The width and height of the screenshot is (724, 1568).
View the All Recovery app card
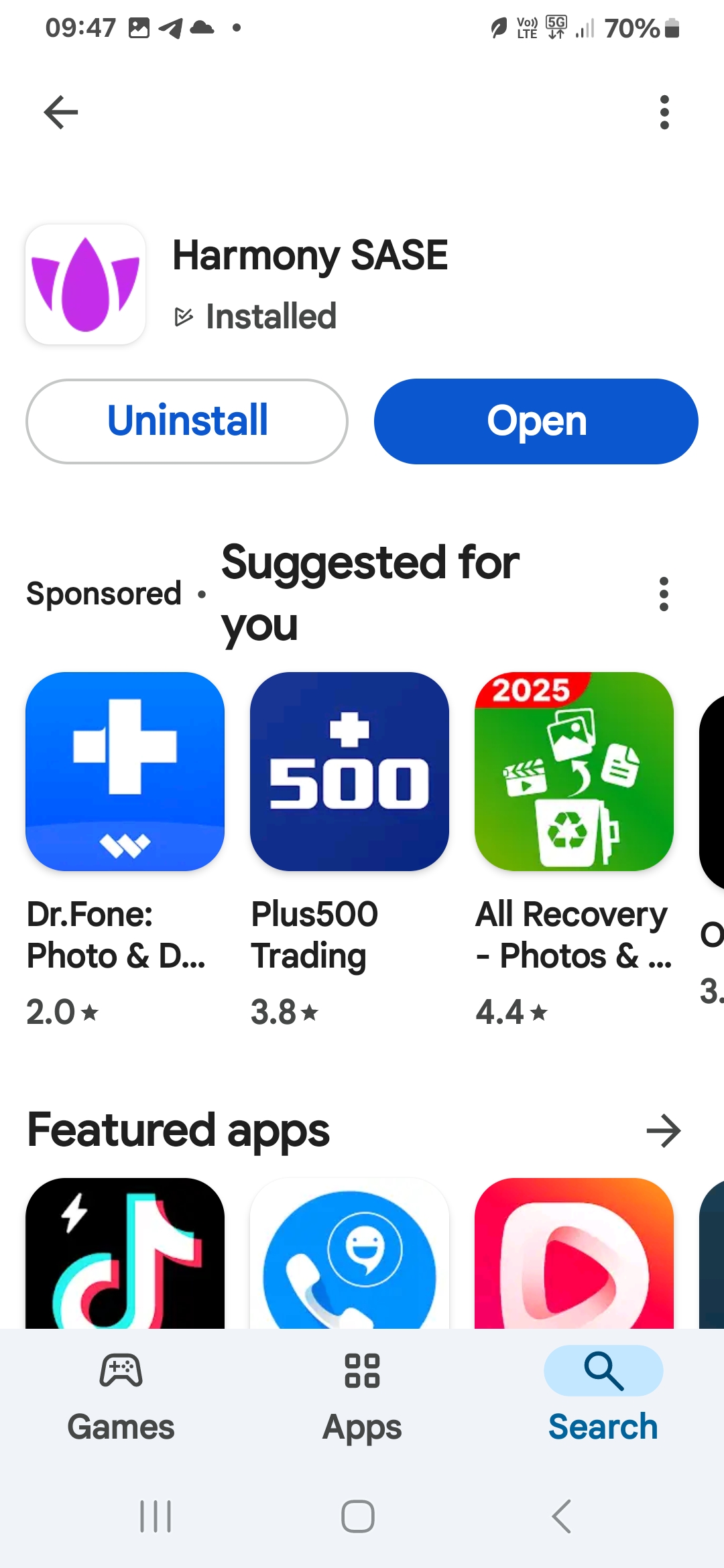pos(574,851)
